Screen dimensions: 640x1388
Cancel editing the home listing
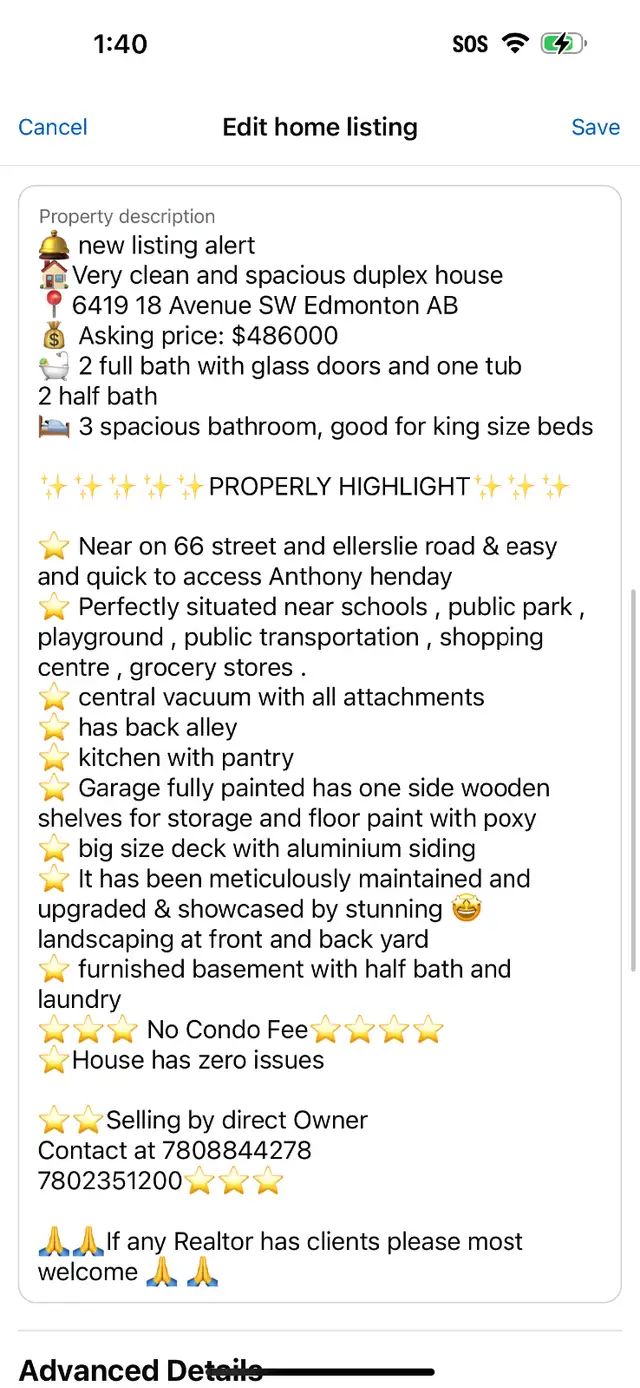(x=53, y=127)
